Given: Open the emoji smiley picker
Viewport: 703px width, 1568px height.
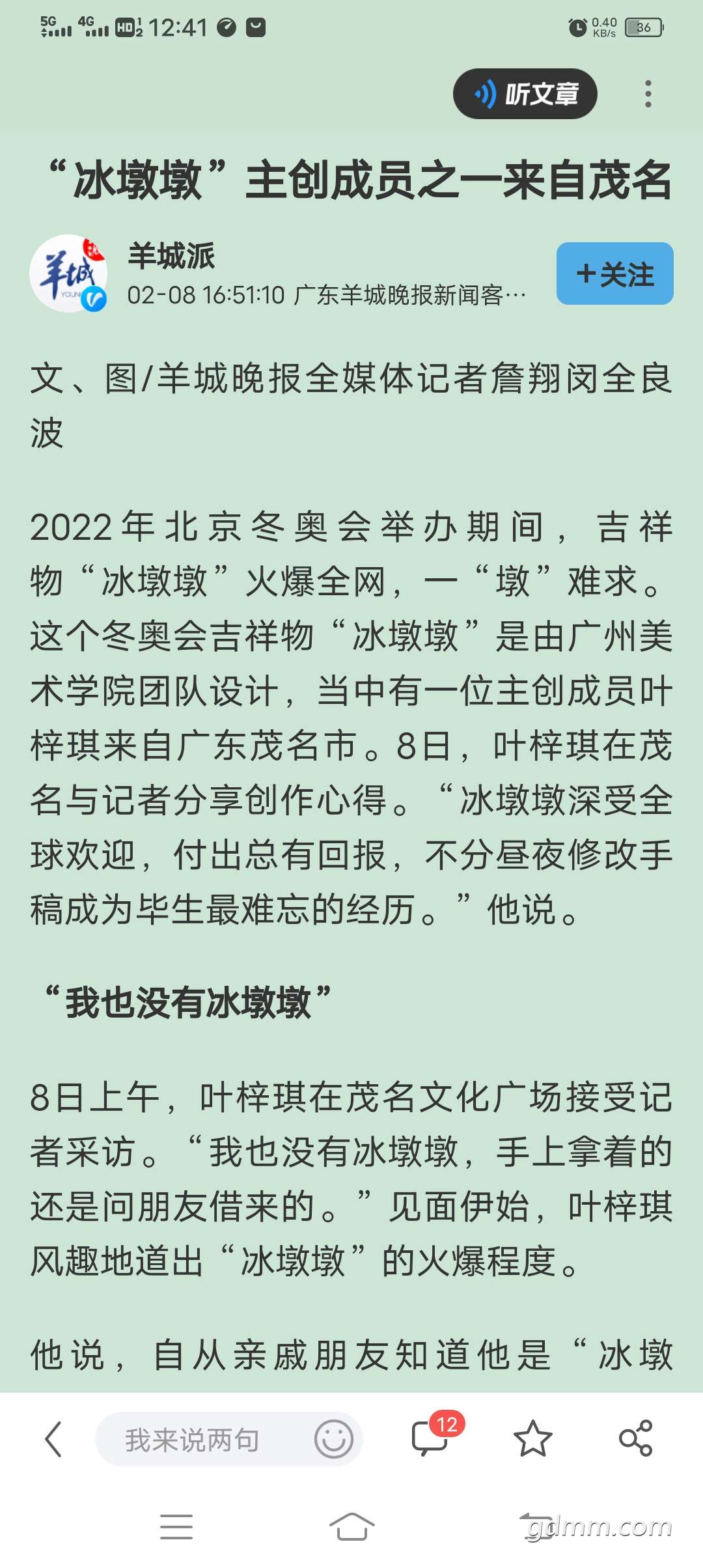Looking at the screenshot, I should 333,1439.
